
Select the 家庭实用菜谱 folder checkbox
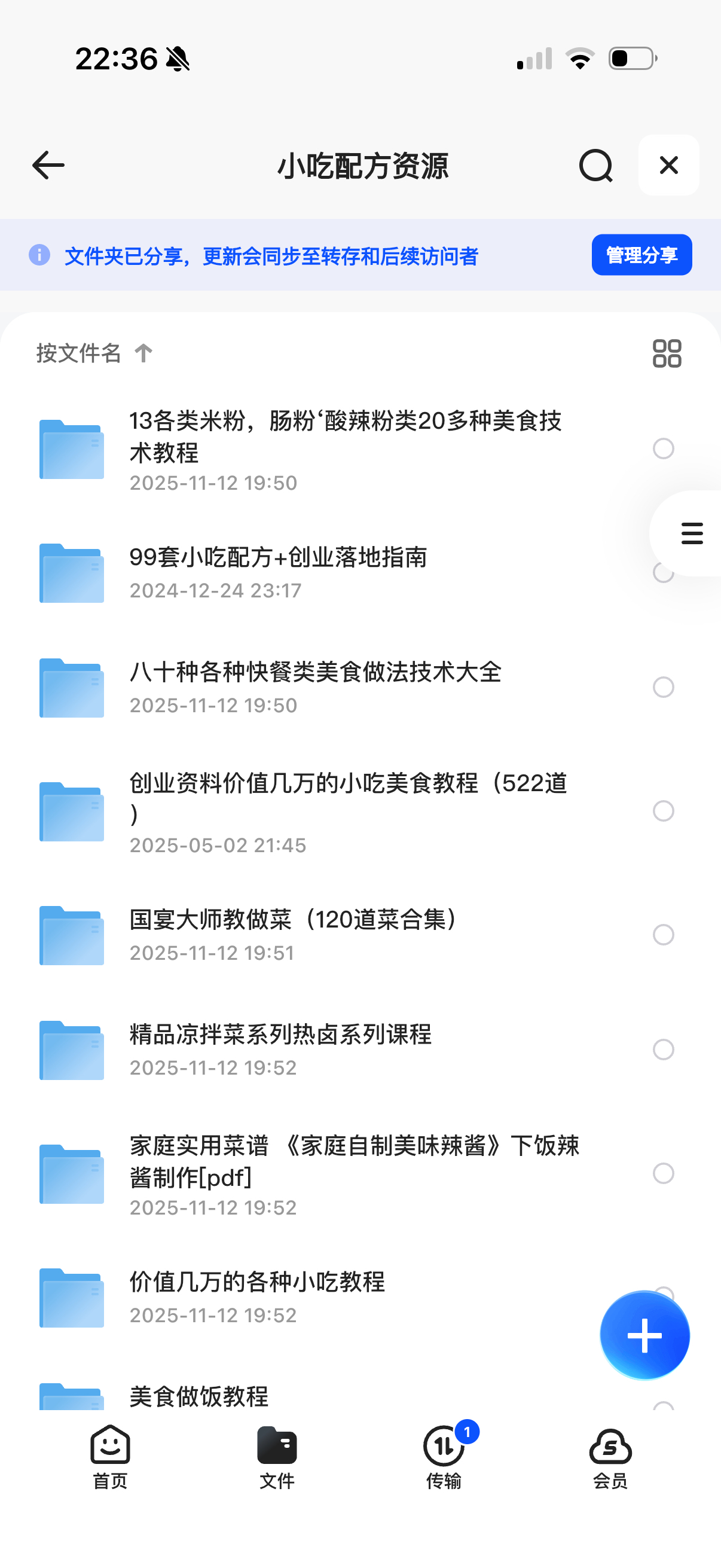tap(663, 1173)
